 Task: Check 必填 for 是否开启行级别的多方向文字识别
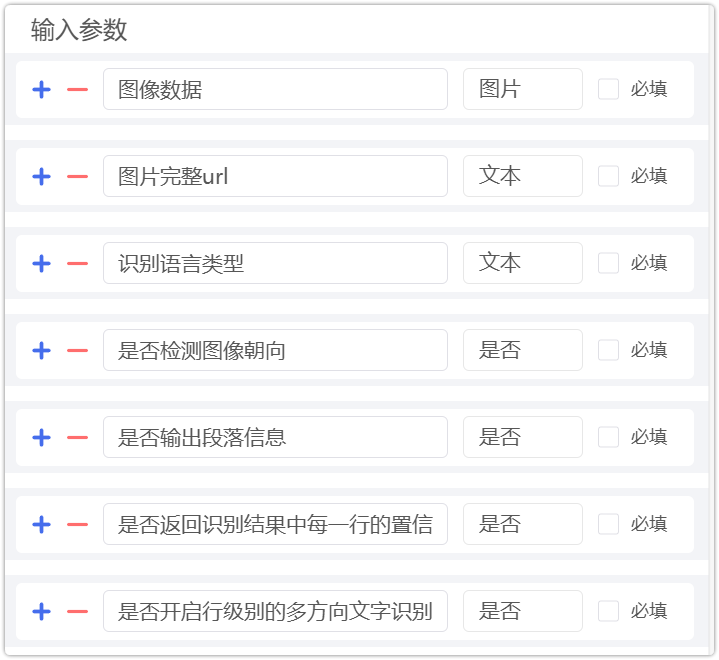608,612
